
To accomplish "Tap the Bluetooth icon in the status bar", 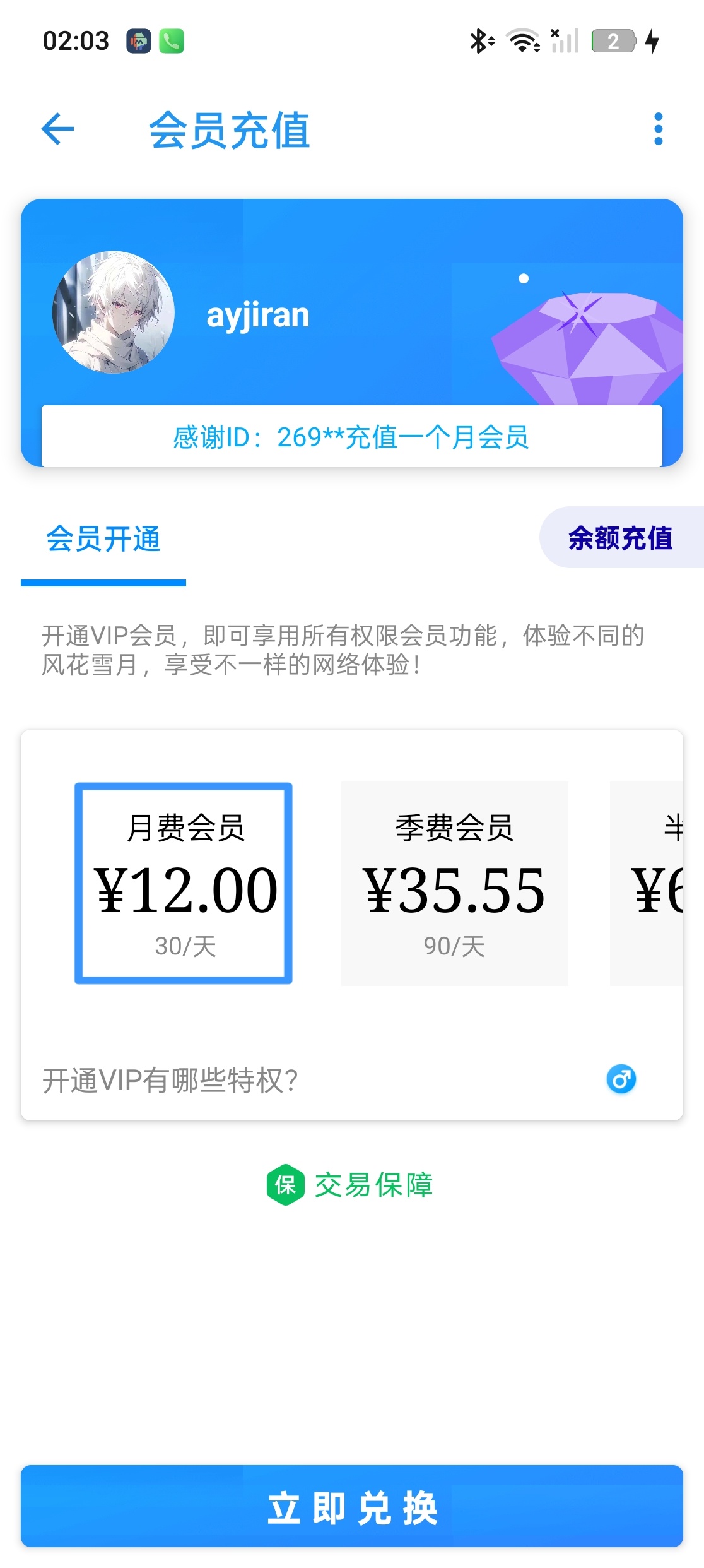I will tap(479, 40).
